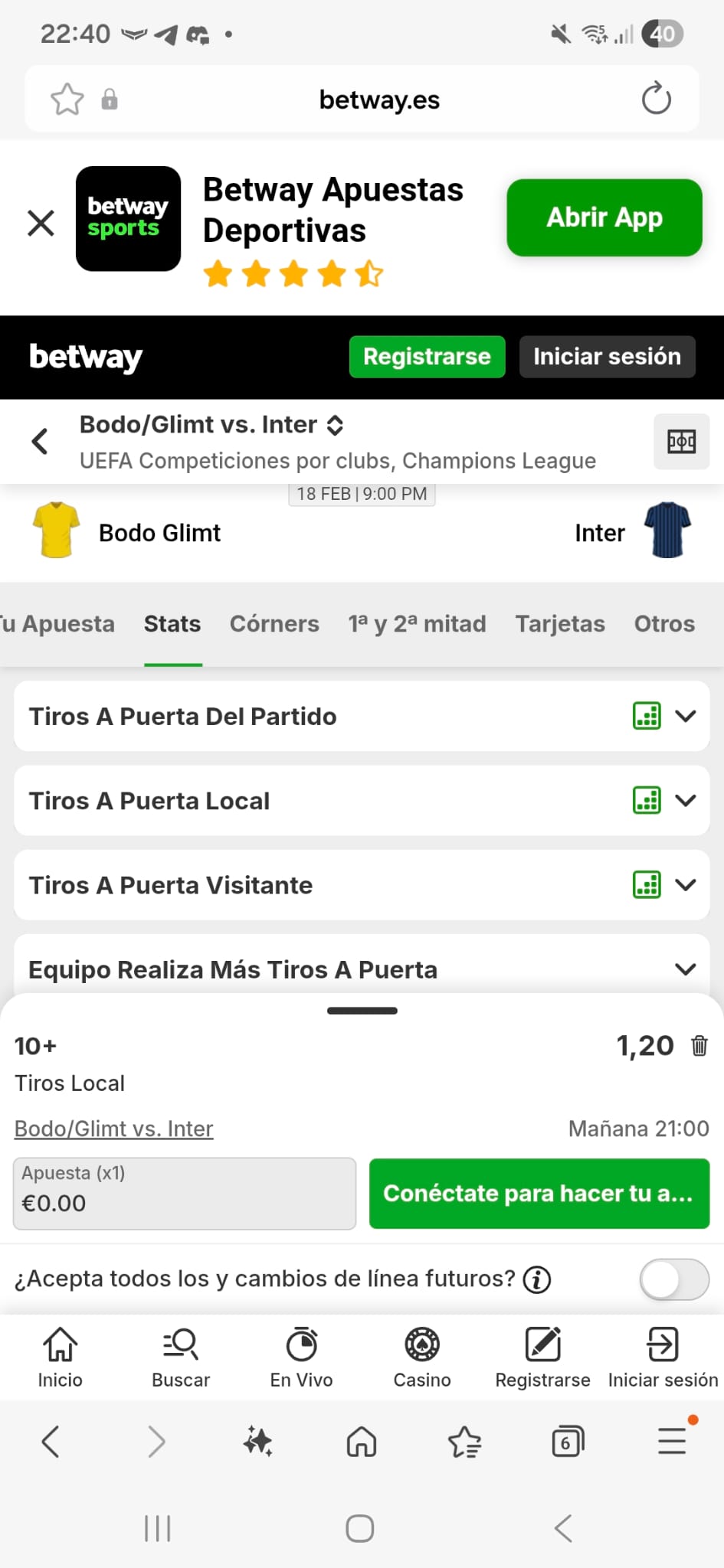Switch to the 1ª y 2ª mitad tab

pos(417,624)
